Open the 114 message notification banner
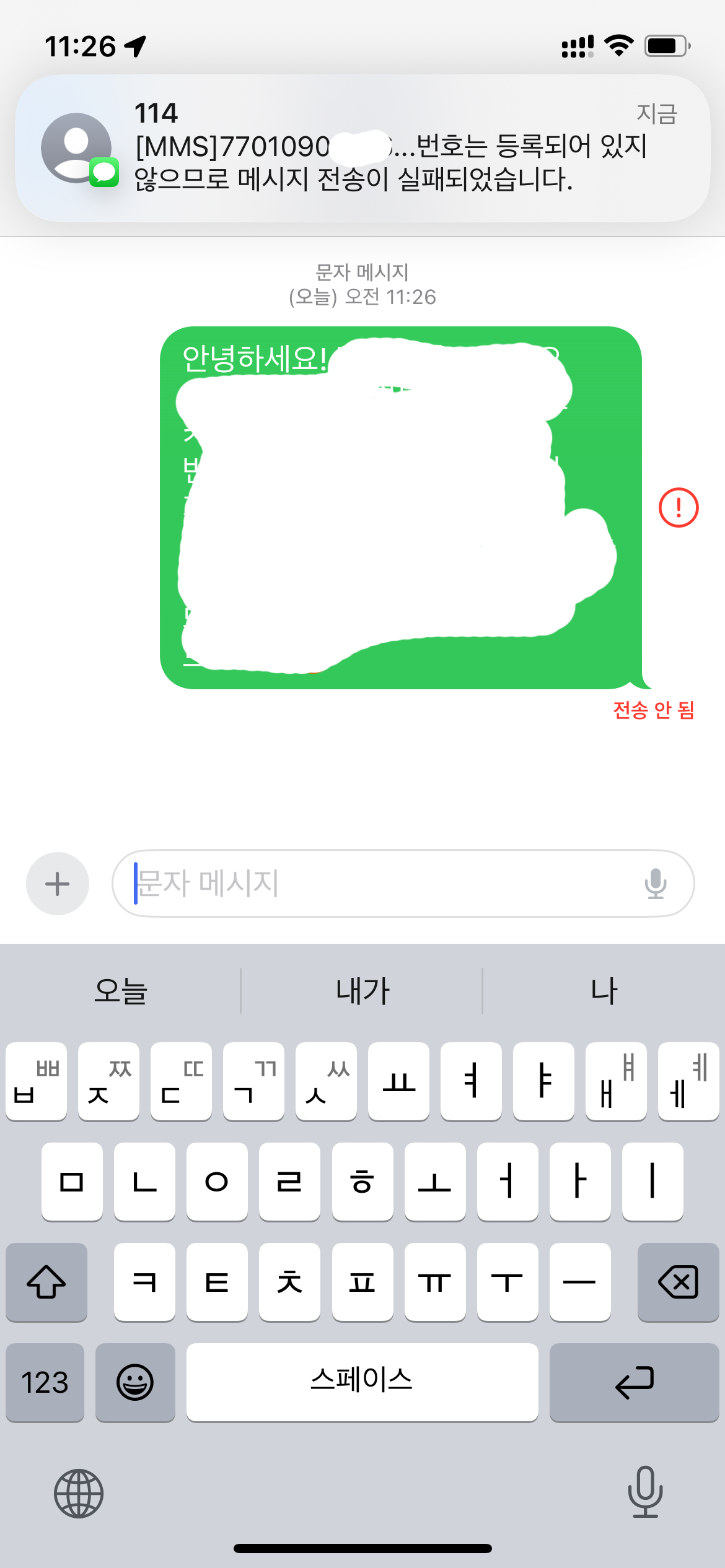Viewport: 725px width, 1568px height. (x=362, y=147)
